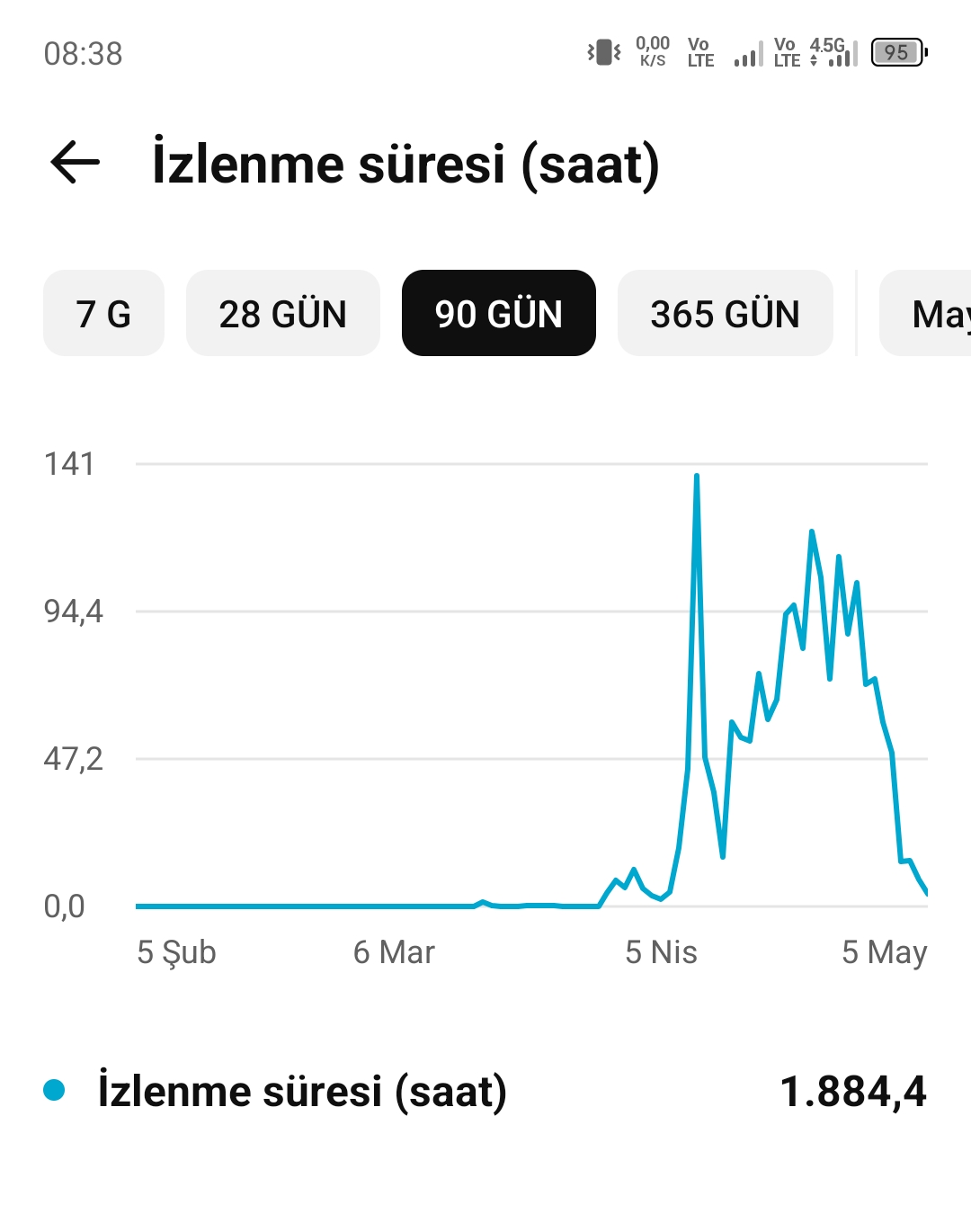
Task: Select the 7 G time range chip
Action: 103,313
